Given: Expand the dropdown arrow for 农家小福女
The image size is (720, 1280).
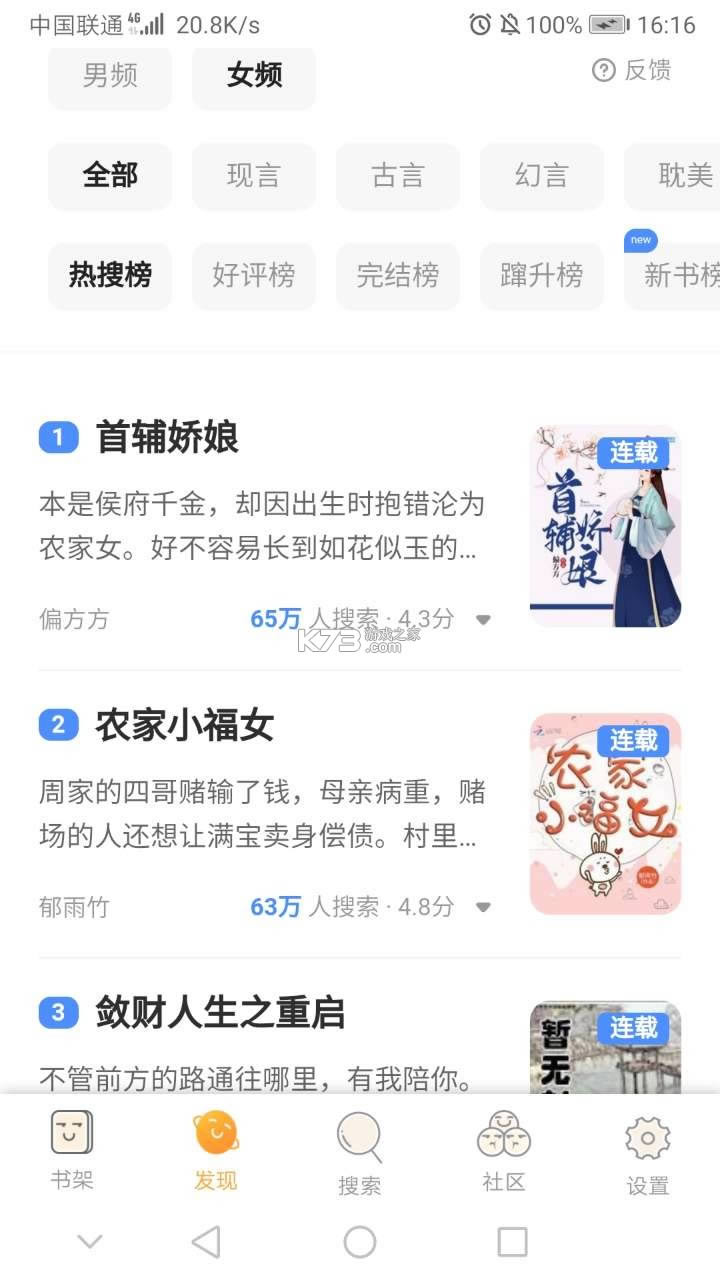Looking at the screenshot, I should [x=483, y=908].
